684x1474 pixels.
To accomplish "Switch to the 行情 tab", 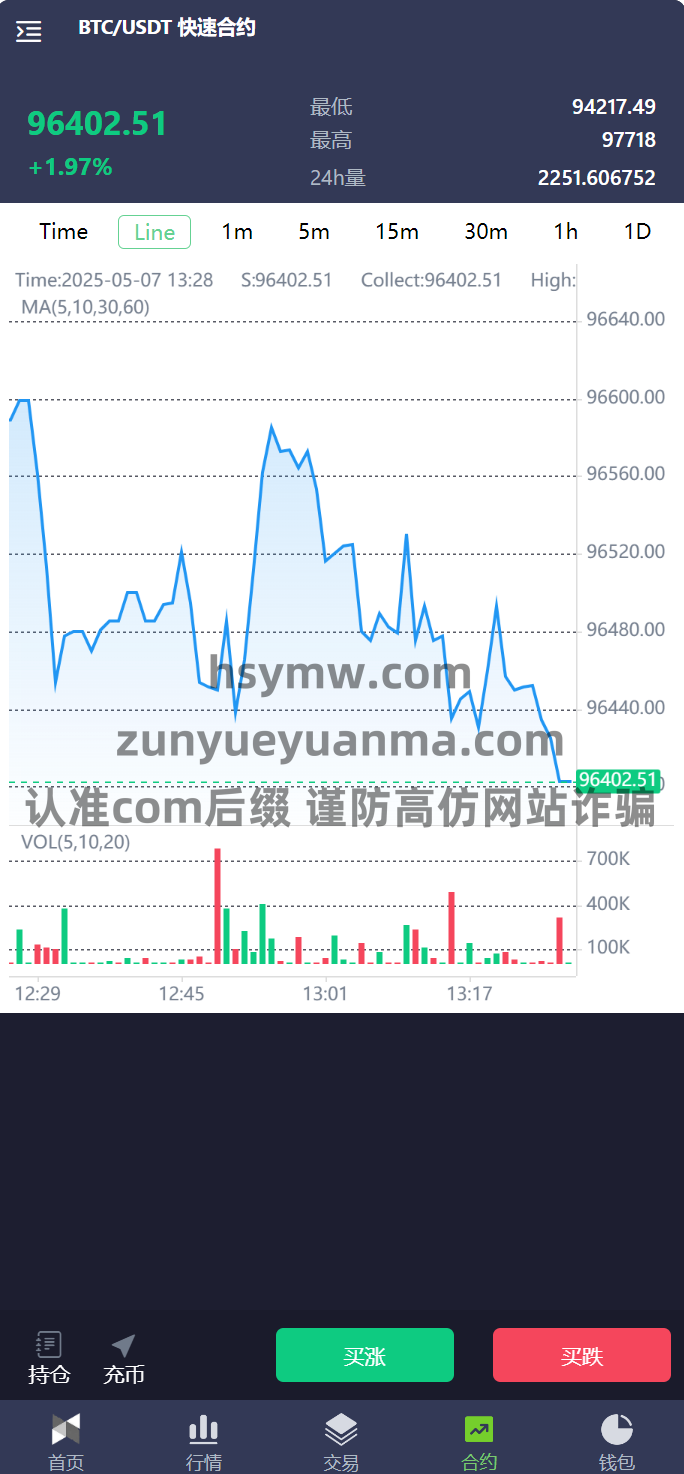I will click(204, 1442).
